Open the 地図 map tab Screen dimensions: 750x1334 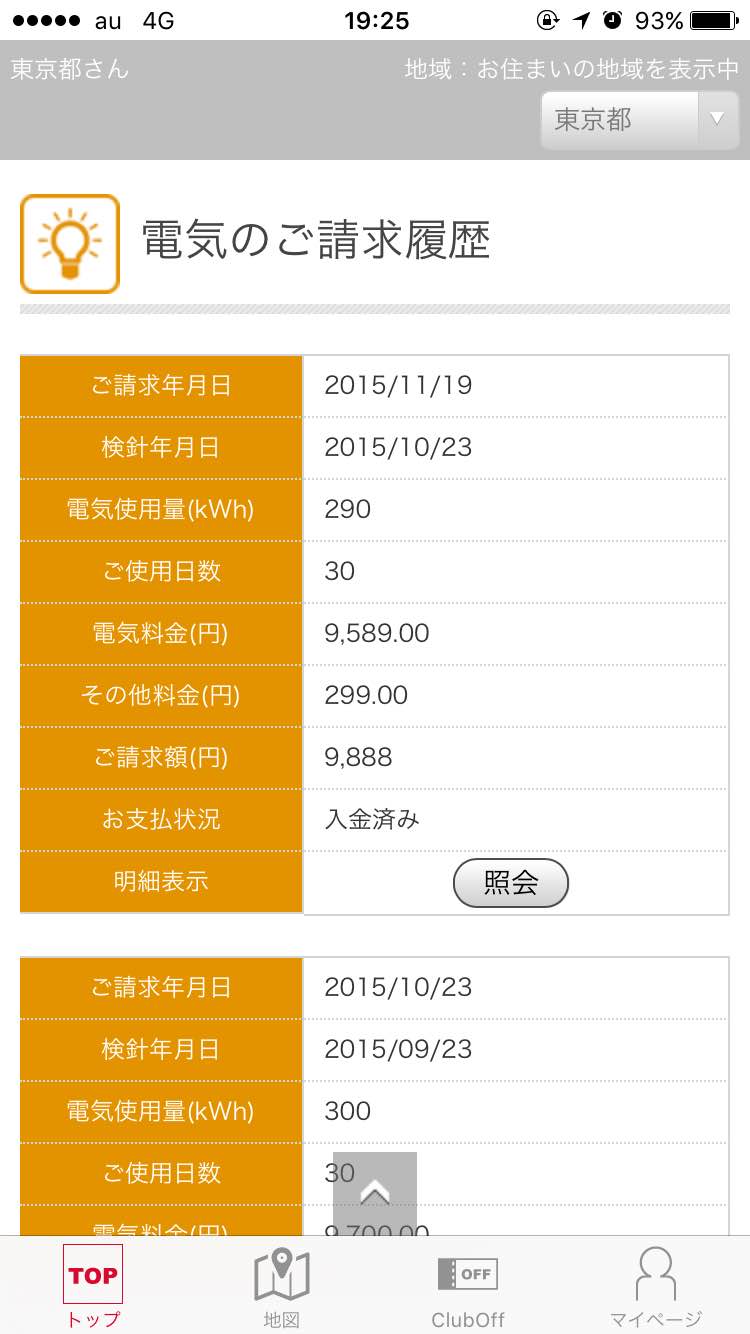281,1286
